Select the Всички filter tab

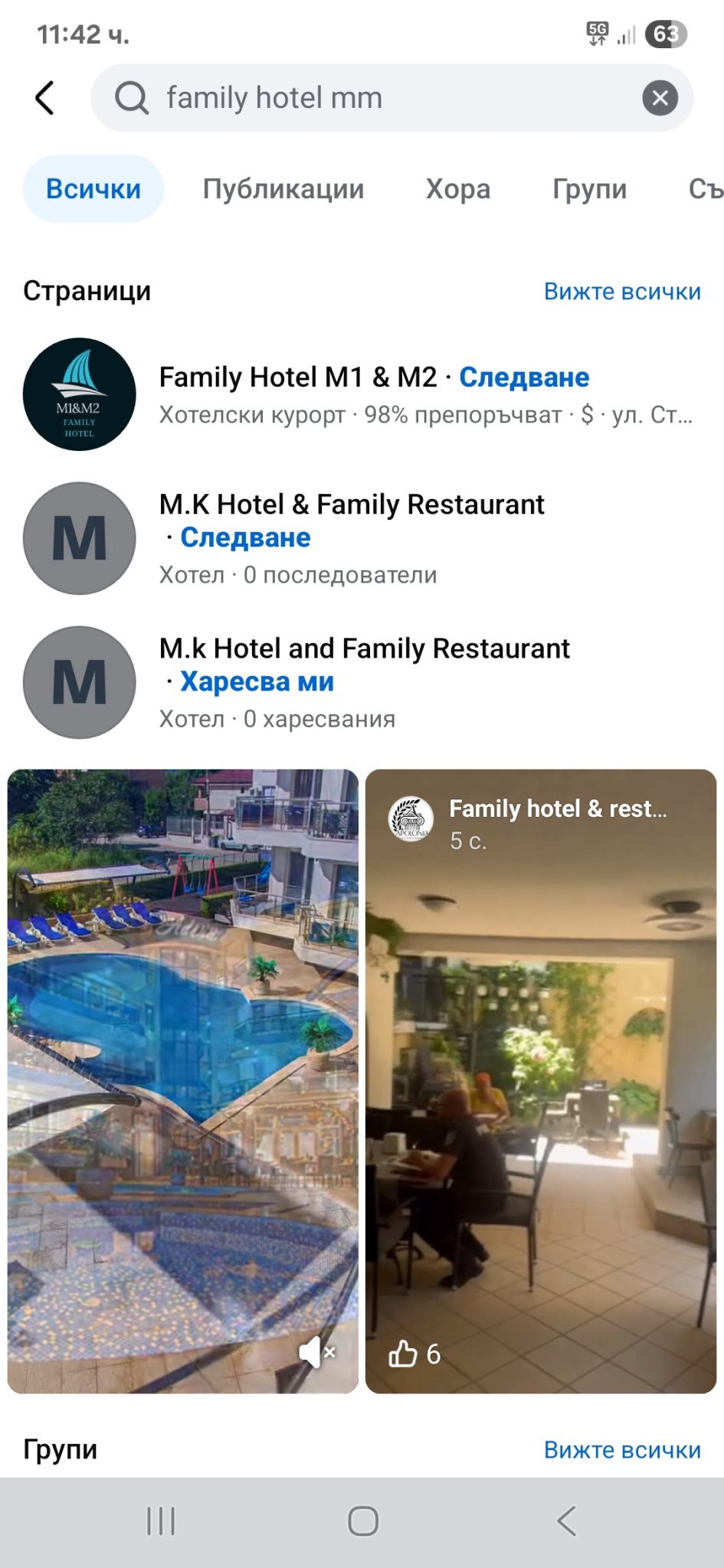[x=93, y=189]
